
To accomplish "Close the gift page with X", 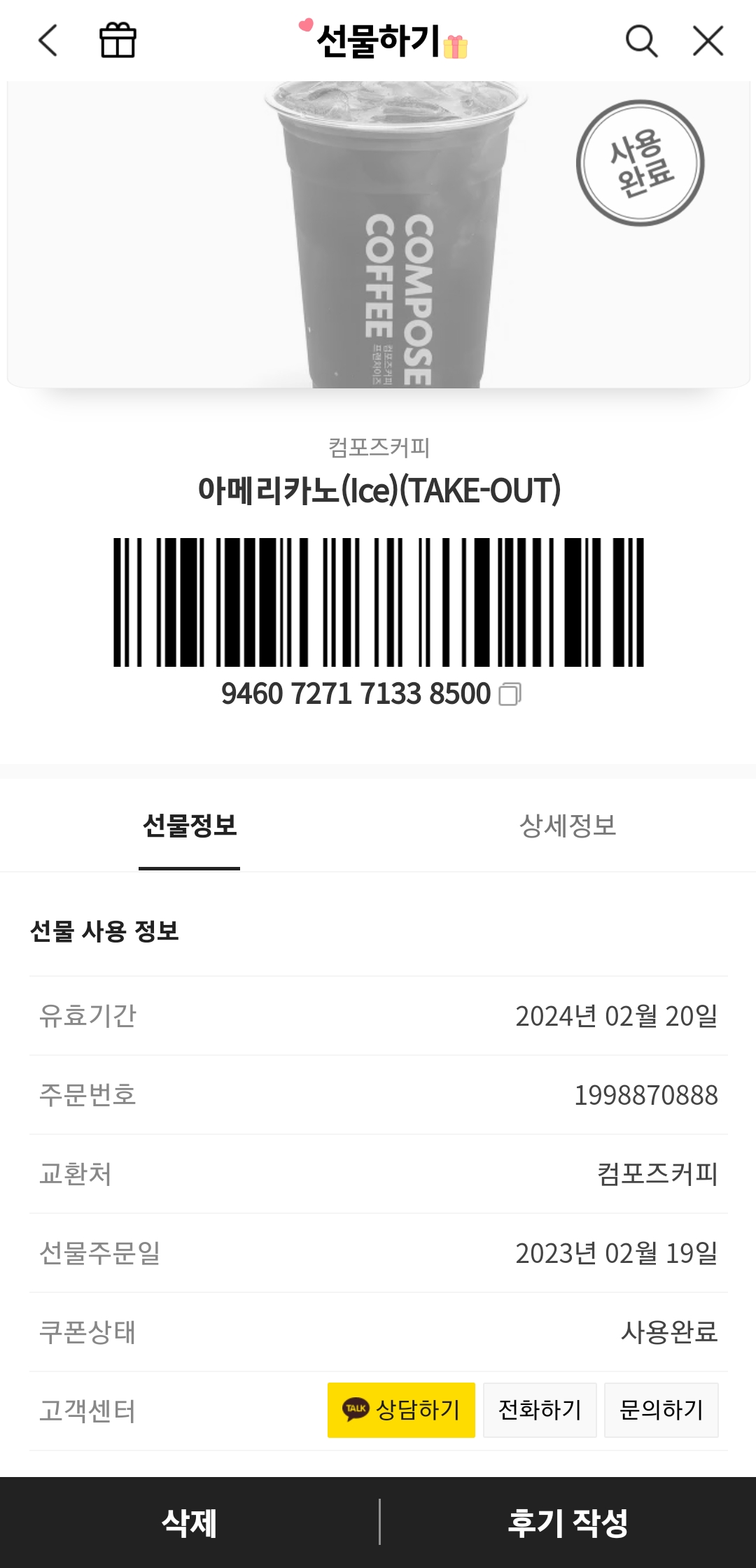I will [708, 41].
